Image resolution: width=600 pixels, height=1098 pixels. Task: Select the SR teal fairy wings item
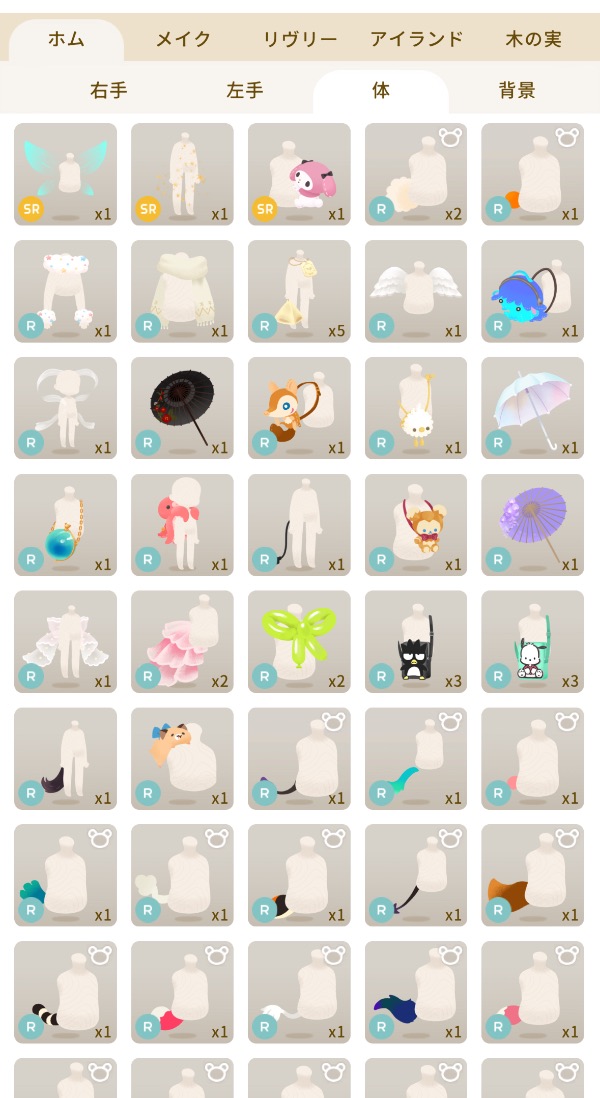point(65,174)
